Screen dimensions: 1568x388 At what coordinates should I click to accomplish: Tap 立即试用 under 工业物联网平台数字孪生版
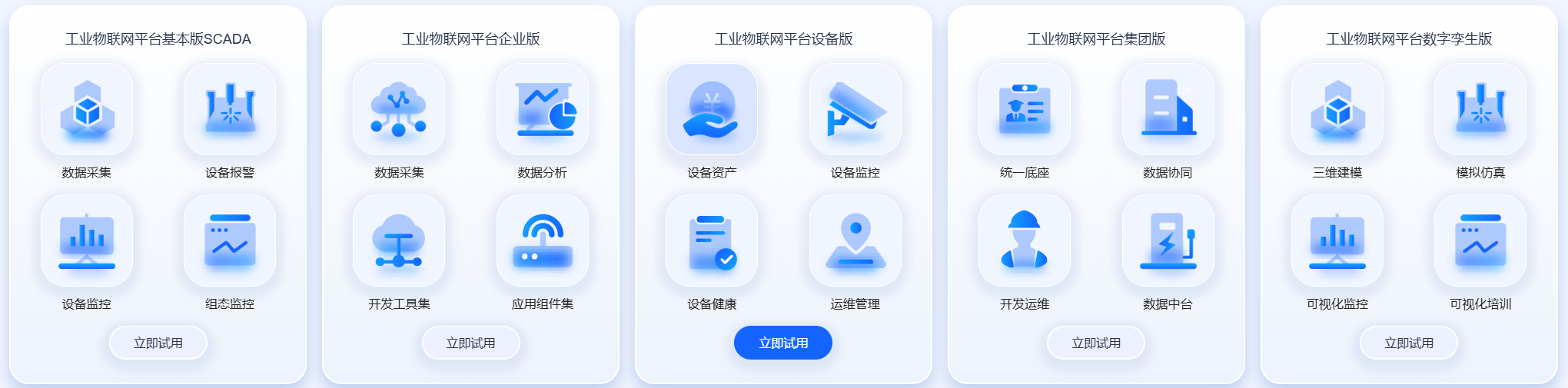1409,343
